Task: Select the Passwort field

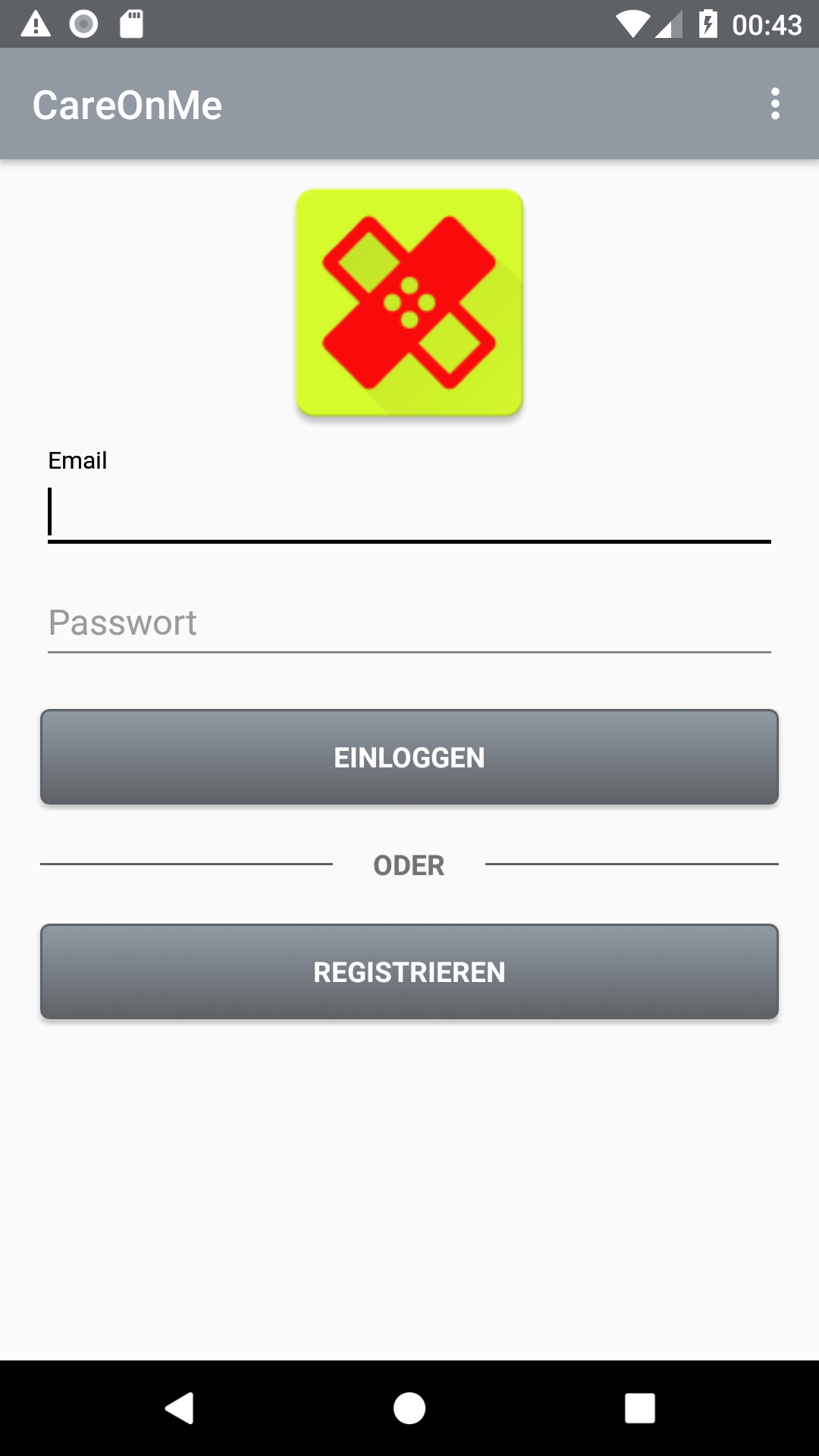Action: coord(409,623)
